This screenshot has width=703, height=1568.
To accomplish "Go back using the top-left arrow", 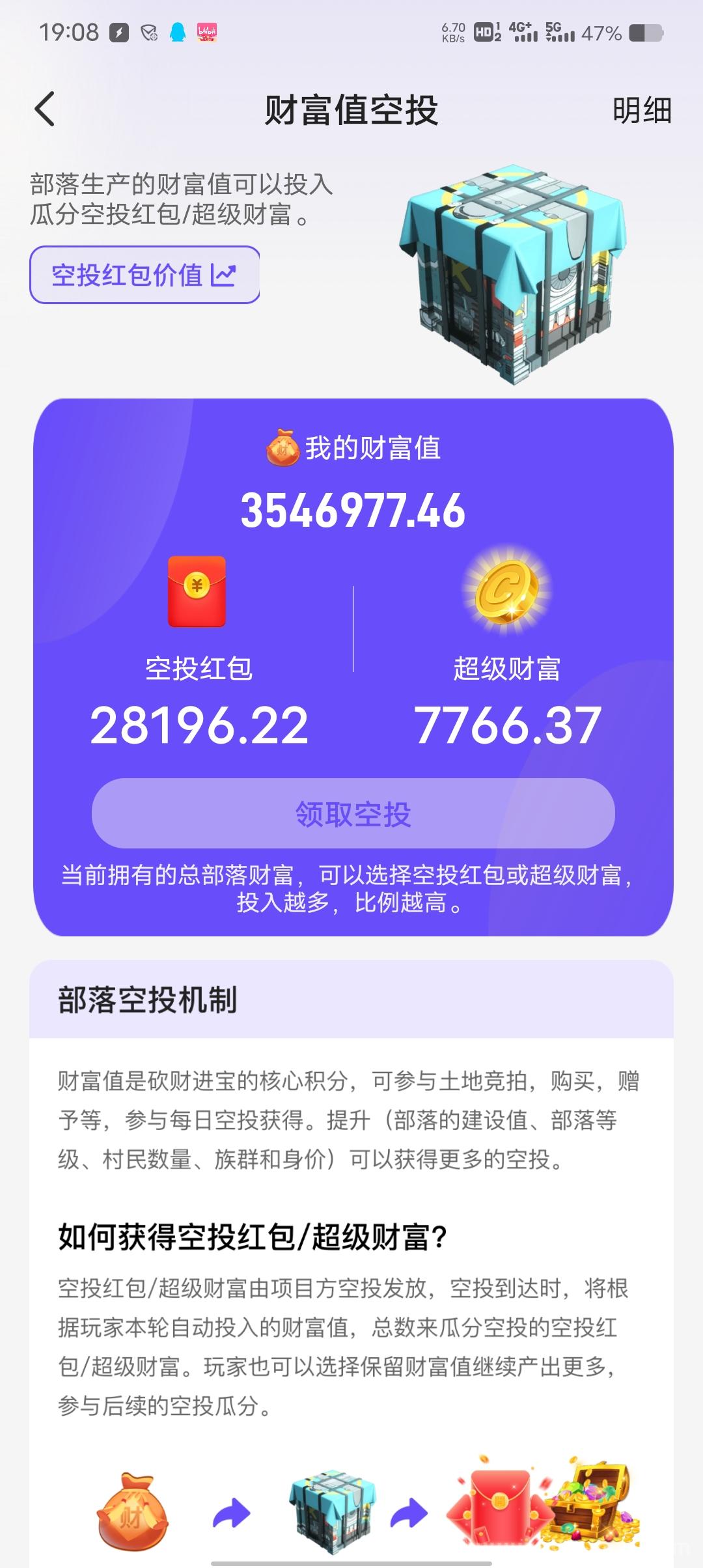I will tap(44, 109).
